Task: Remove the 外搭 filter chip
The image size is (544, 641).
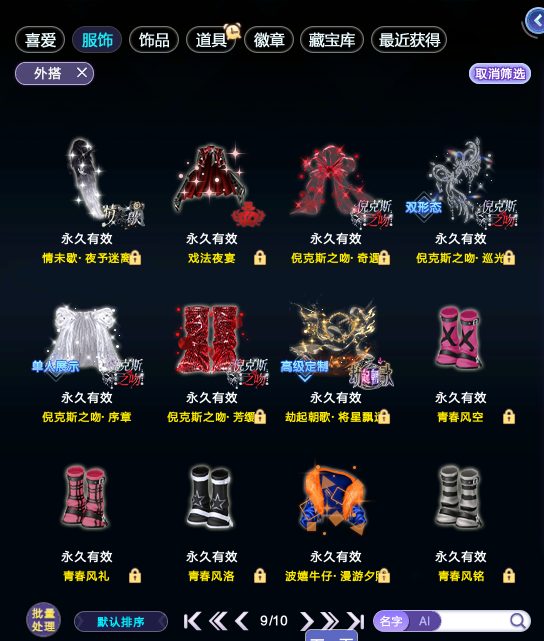Action: pos(82,73)
